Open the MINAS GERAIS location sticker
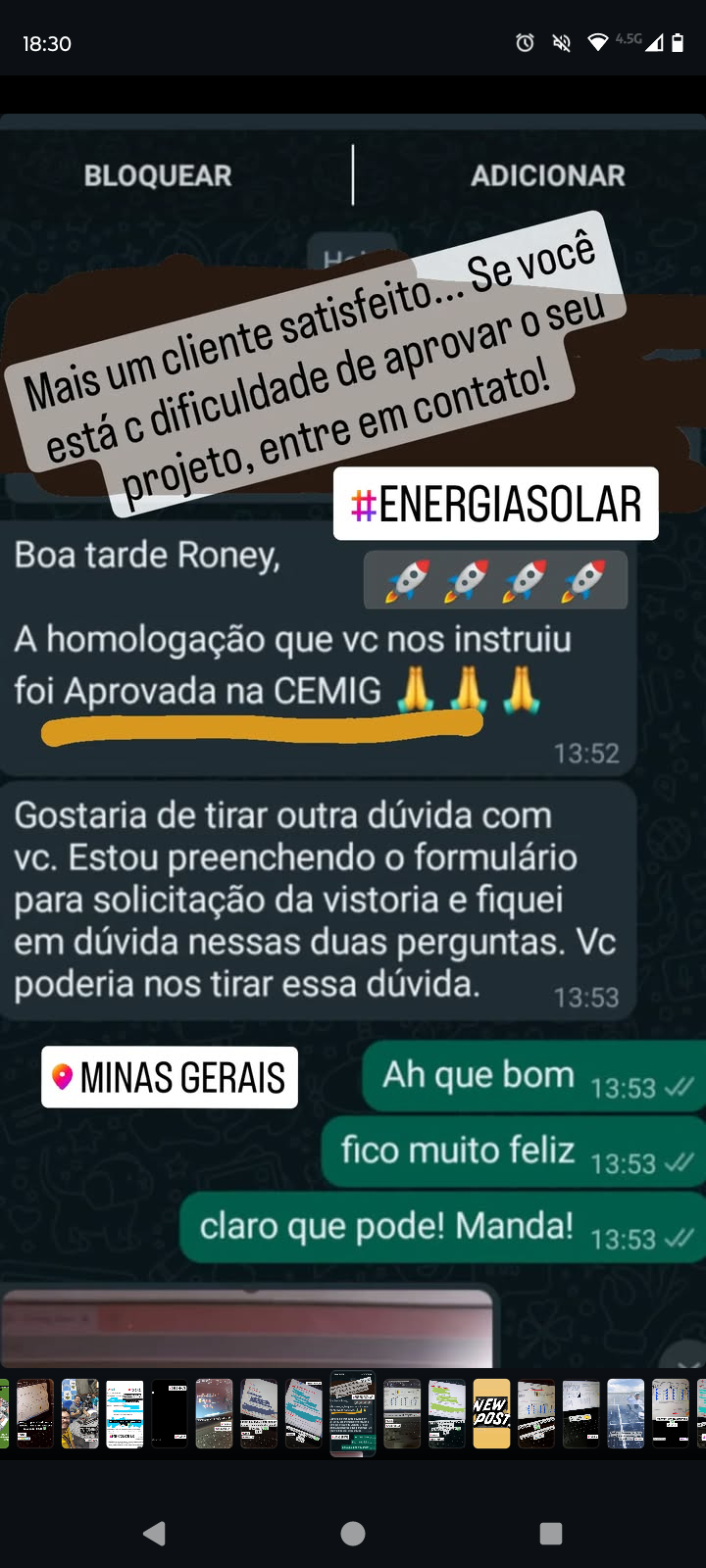The height and width of the screenshot is (1568, 706). pos(170,1077)
